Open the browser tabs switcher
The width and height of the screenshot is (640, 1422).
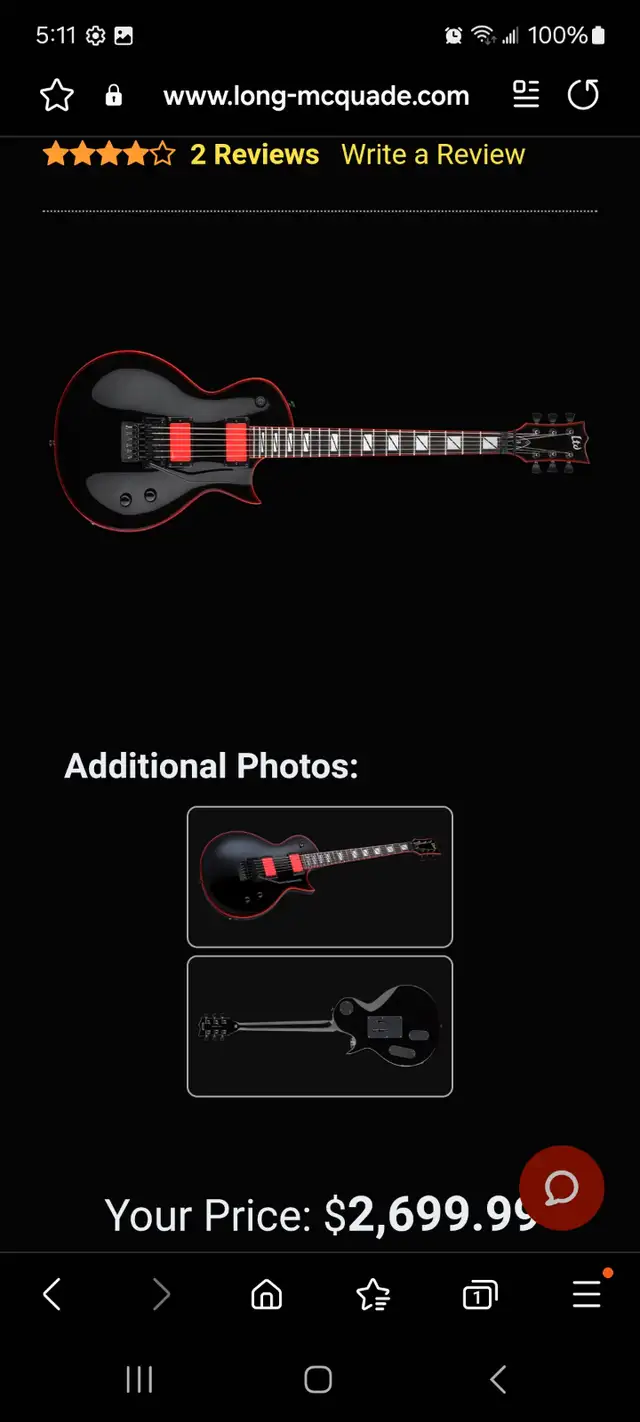coord(480,1296)
